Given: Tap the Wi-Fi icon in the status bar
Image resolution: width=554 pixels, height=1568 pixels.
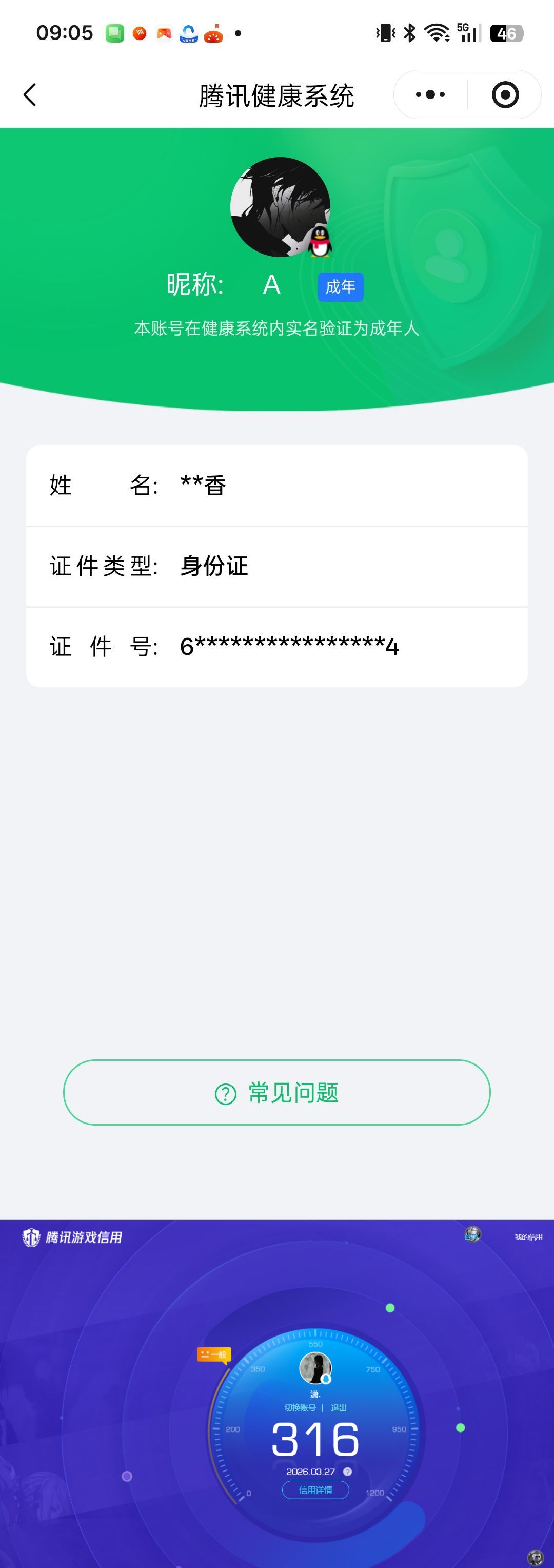Looking at the screenshot, I should pos(436,32).
